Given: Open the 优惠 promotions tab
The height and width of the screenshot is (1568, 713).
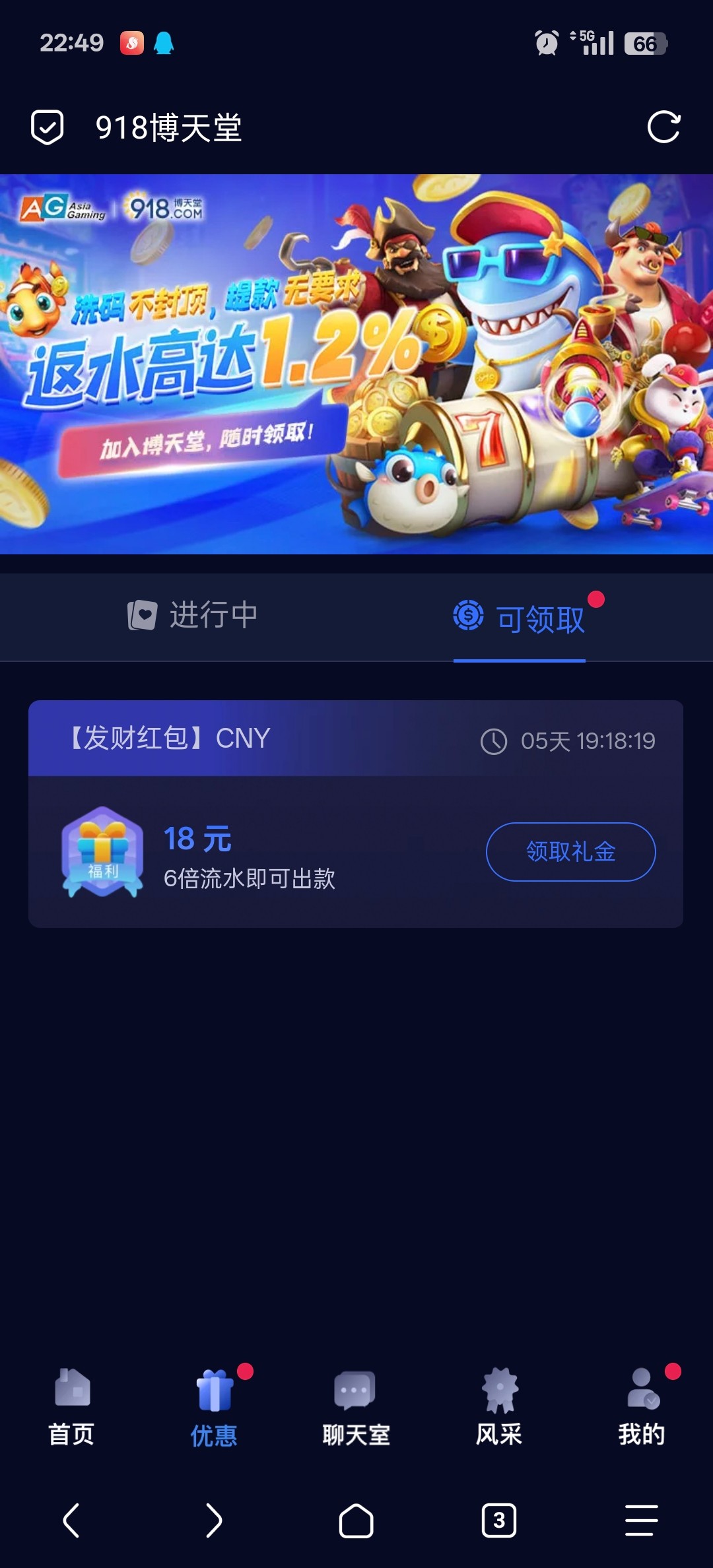Looking at the screenshot, I should 214,1407.
